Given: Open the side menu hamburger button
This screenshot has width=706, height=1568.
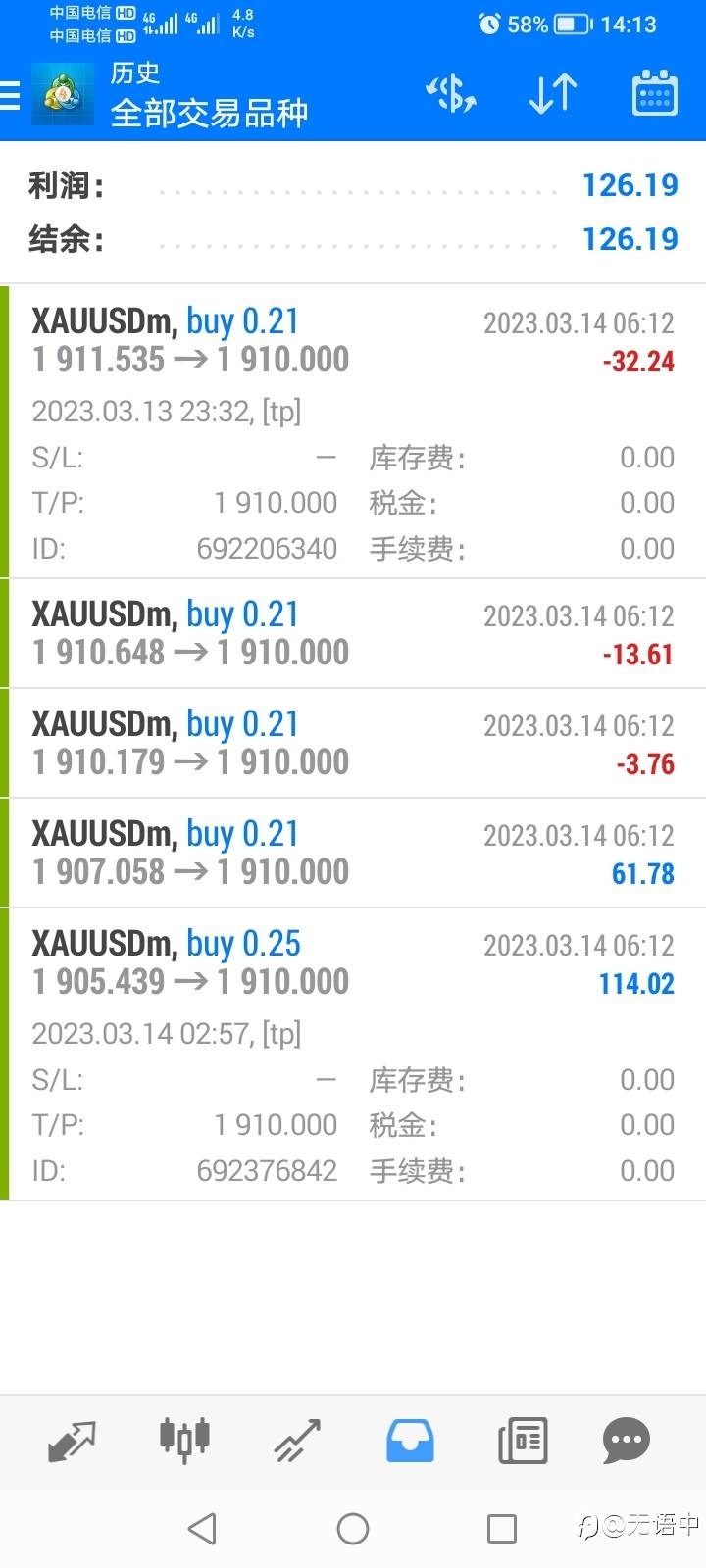Looking at the screenshot, I should pyautogui.click(x=10, y=95).
